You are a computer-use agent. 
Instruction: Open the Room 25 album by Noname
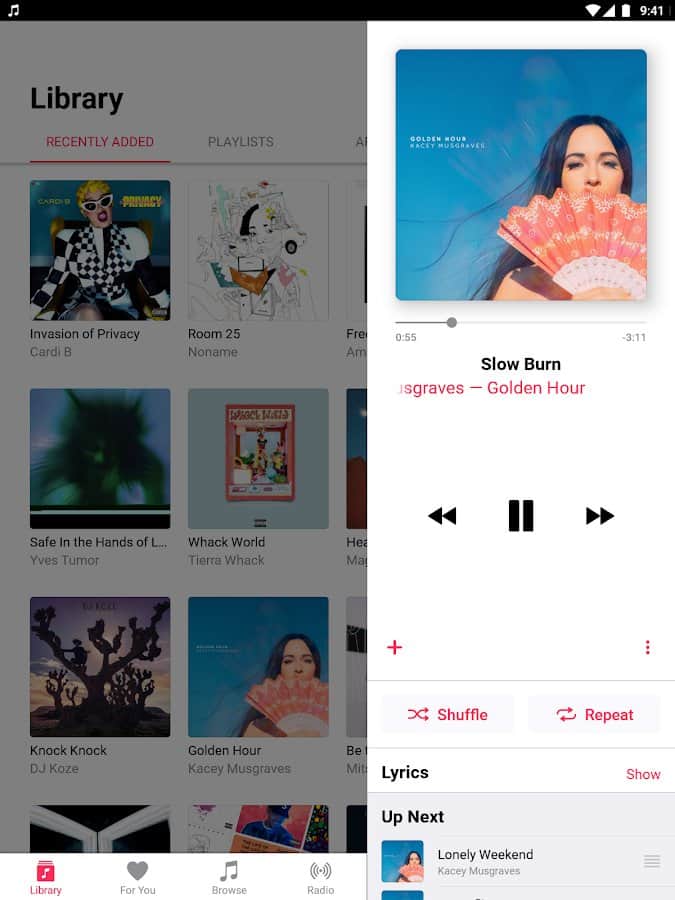point(258,250)
